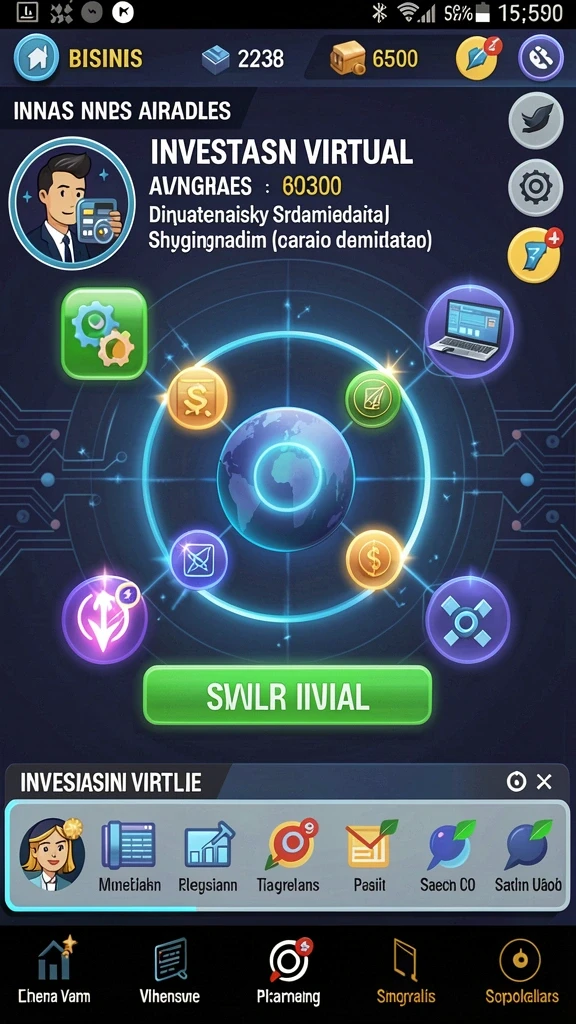Select the Pasiit item
Screen dimensions: 576x1024
click(370, 856)
